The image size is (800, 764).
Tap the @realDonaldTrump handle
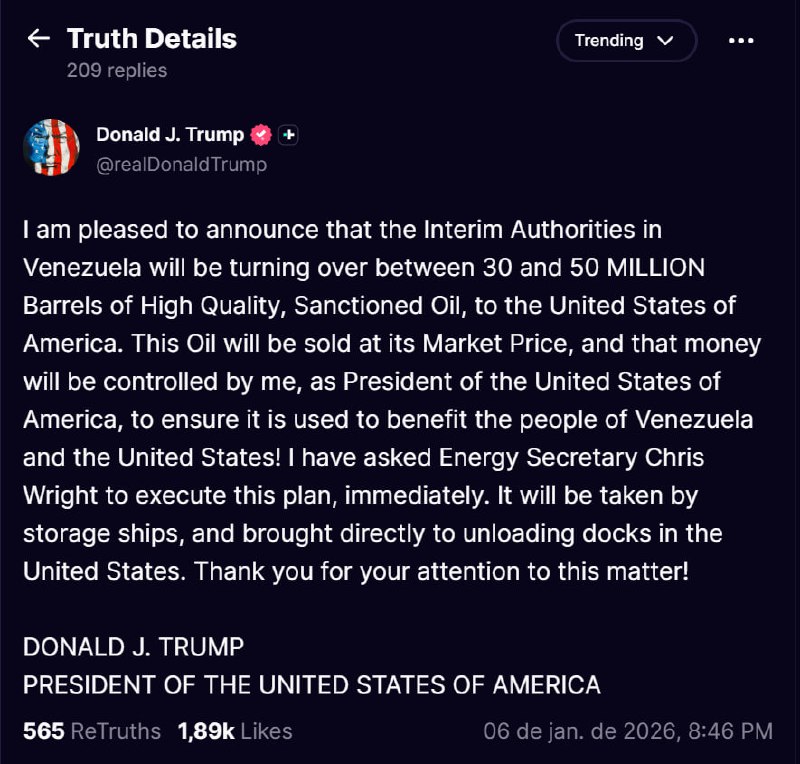pyautogui.click(x=181, y=165)
